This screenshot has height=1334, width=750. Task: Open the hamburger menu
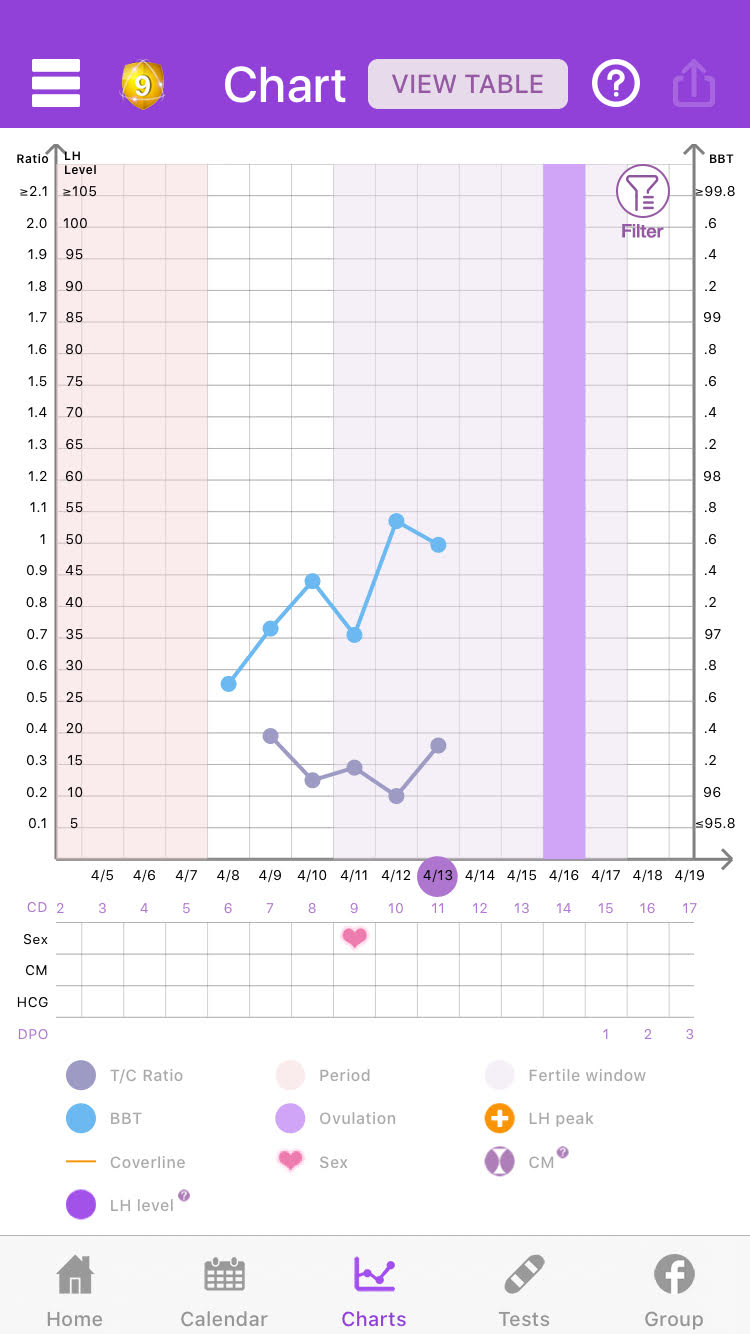tap(56, 83)
